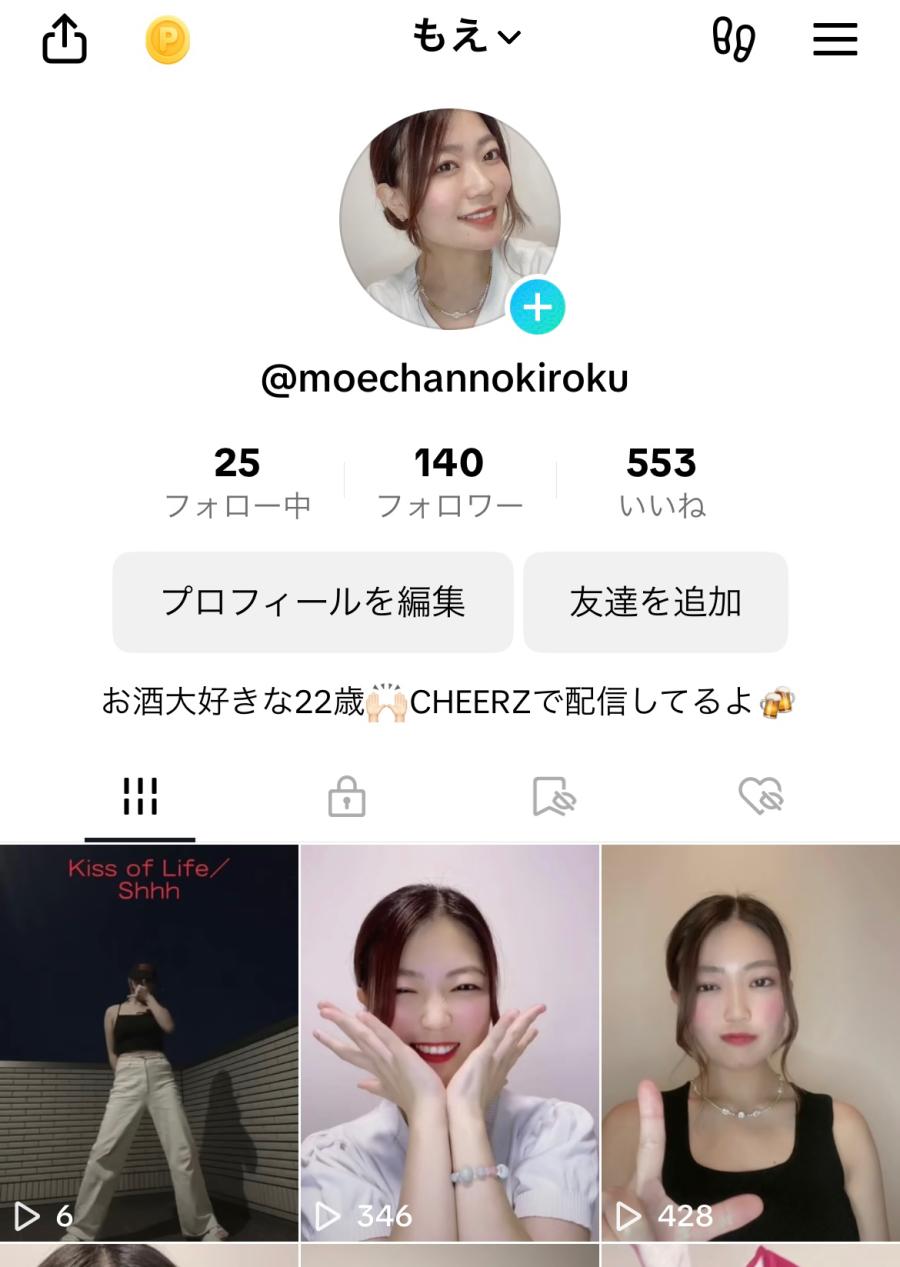Open the hamburger menu

point(835,40)
